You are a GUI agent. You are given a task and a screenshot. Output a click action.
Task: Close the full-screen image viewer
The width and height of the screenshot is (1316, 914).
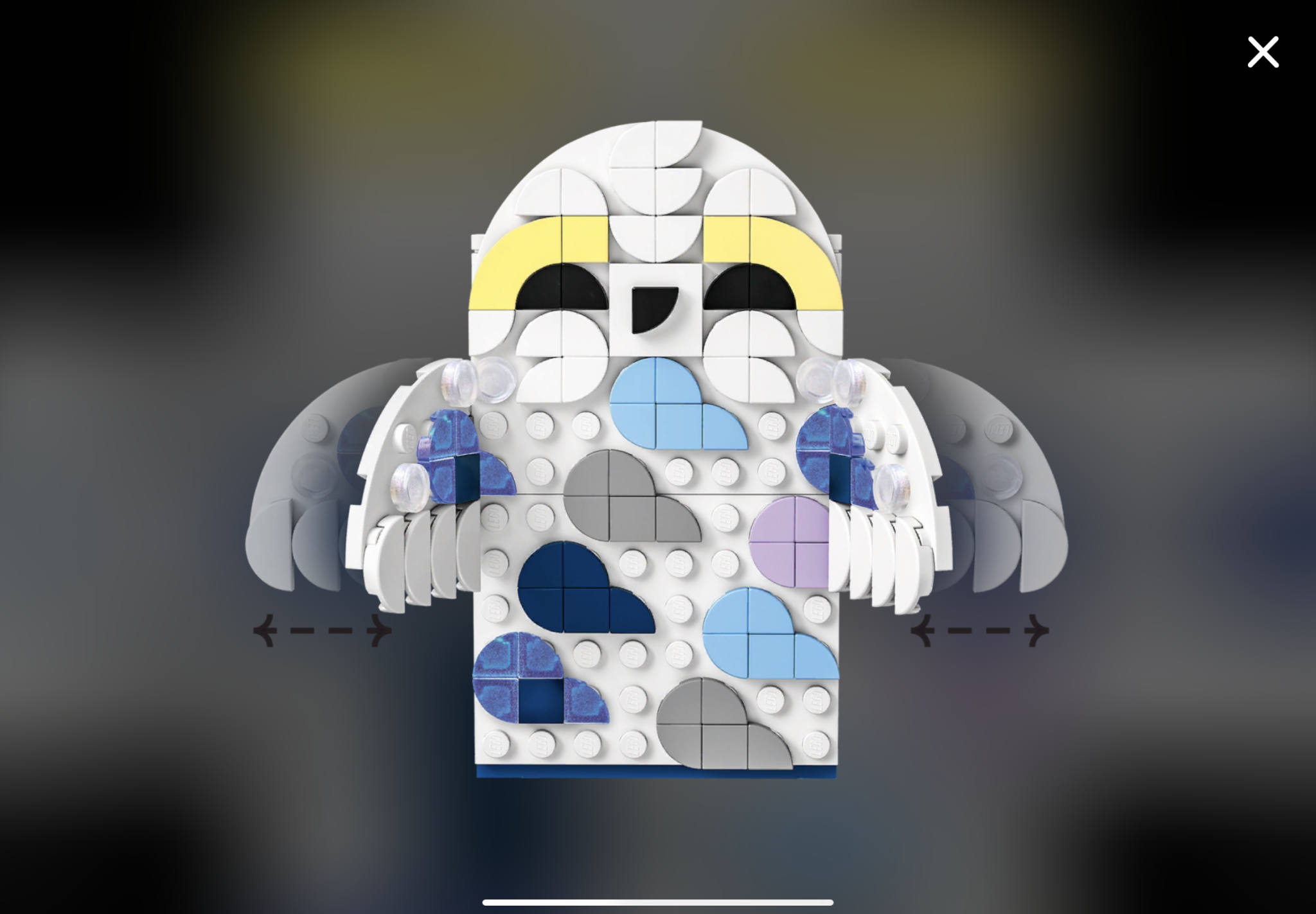pyautogui.click(x=1263, y=52)
